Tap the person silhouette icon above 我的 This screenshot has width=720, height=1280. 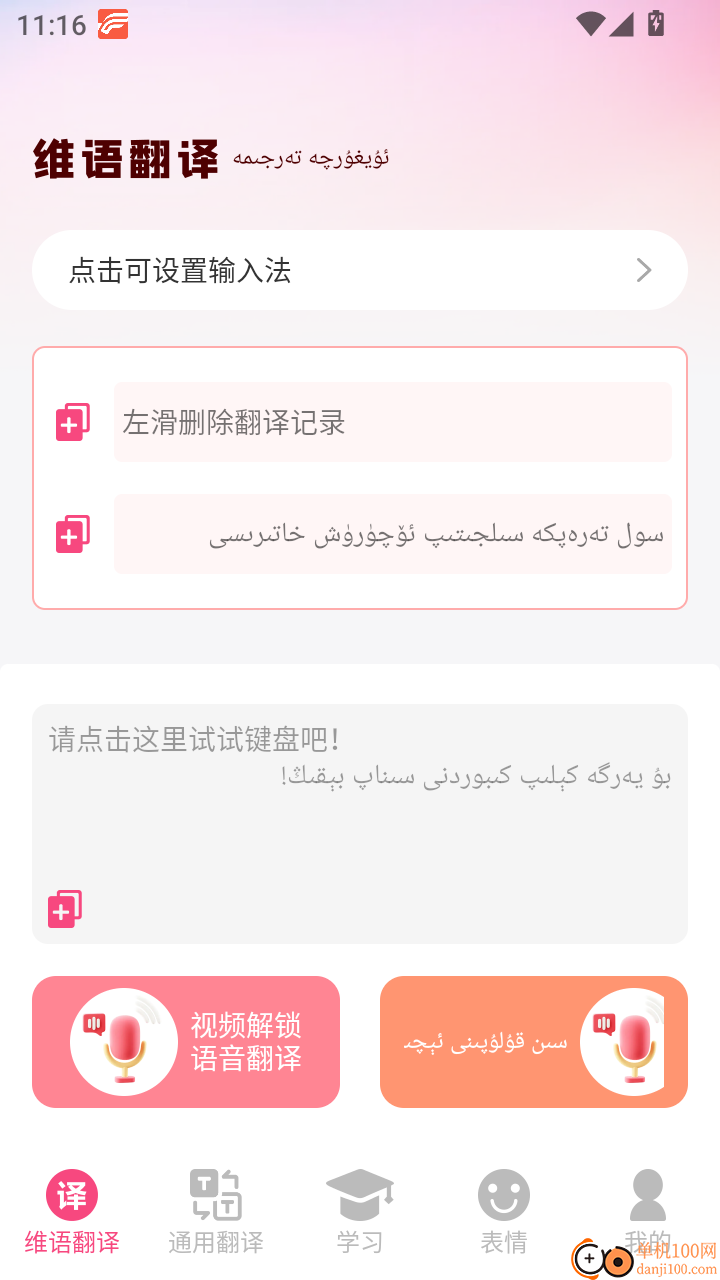647,1194
